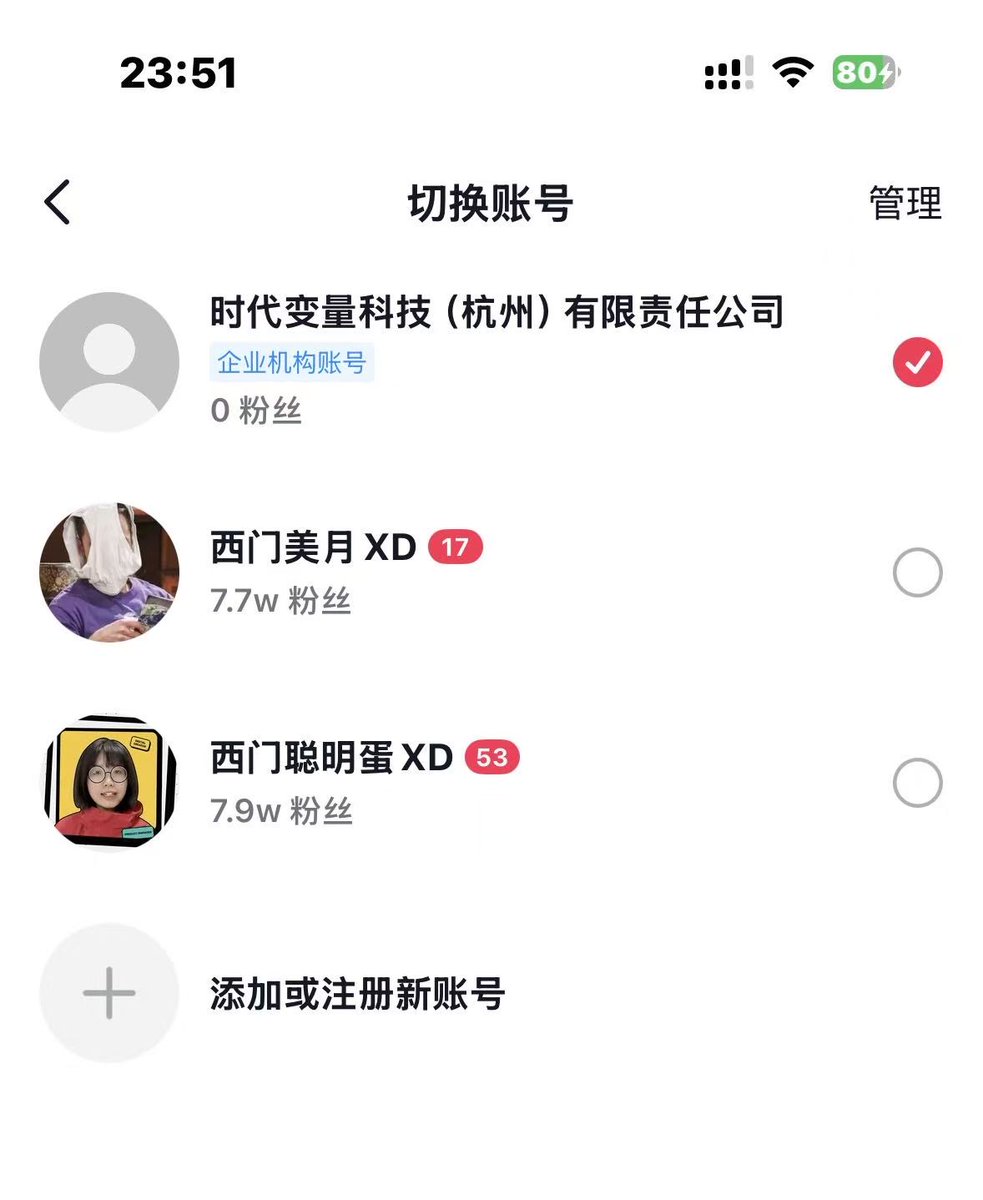983x1200 pixels.
Task: Switch to the 西门聪明蛋 XD account
Action: coord(491,782)
